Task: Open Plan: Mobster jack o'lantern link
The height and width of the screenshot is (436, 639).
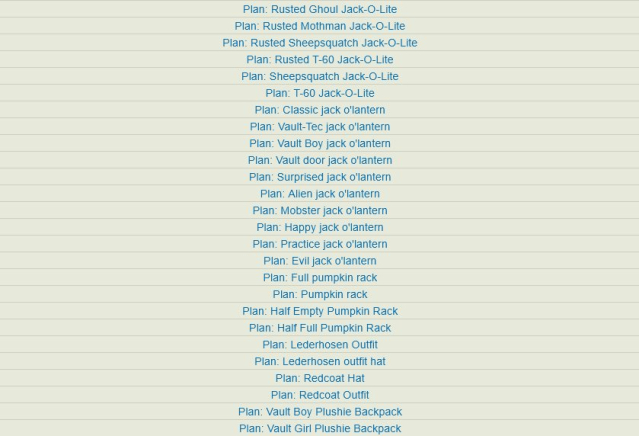Action: (x=319, y=211)
